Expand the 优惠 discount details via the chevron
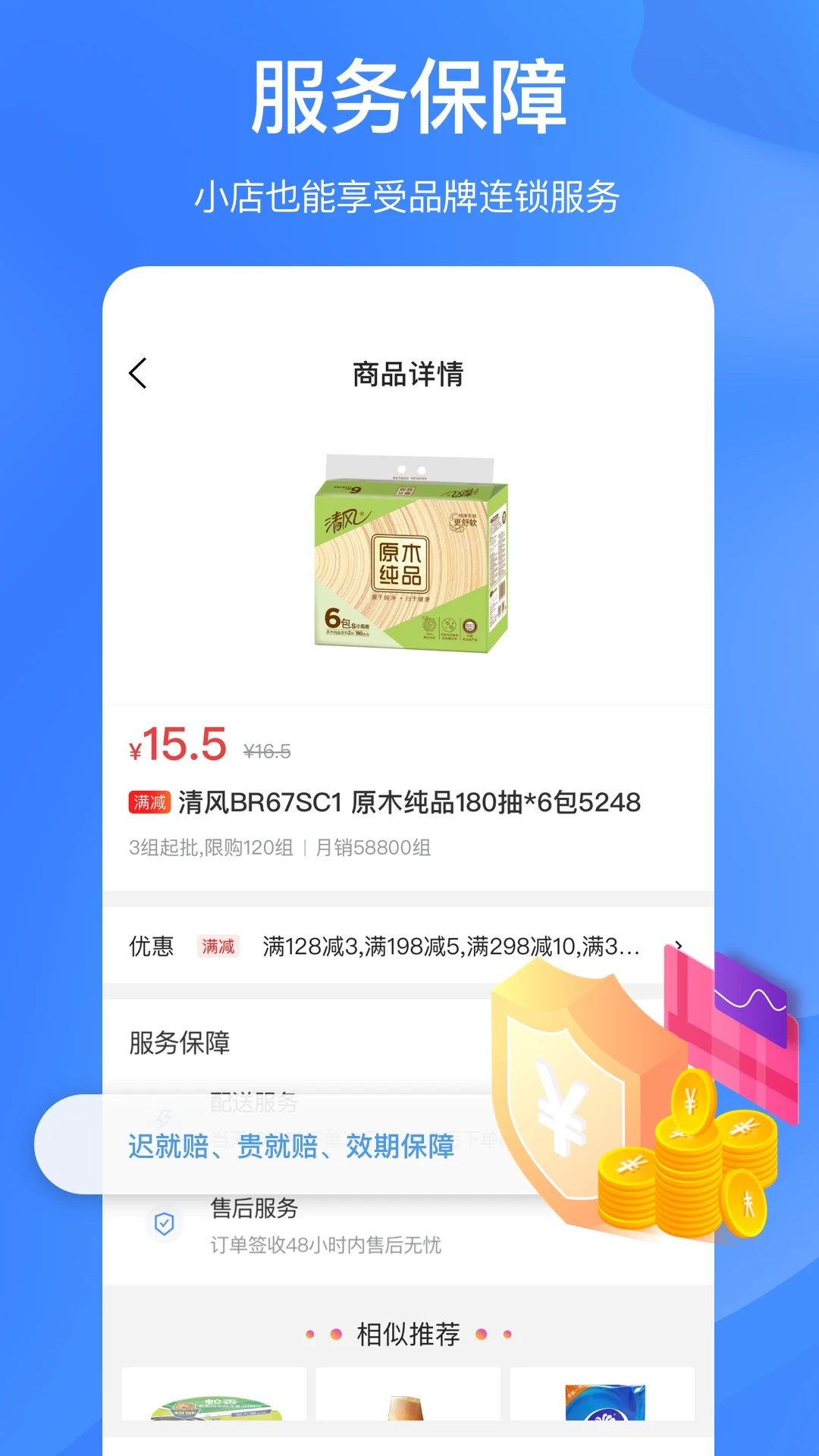 [x=679, y=946]
